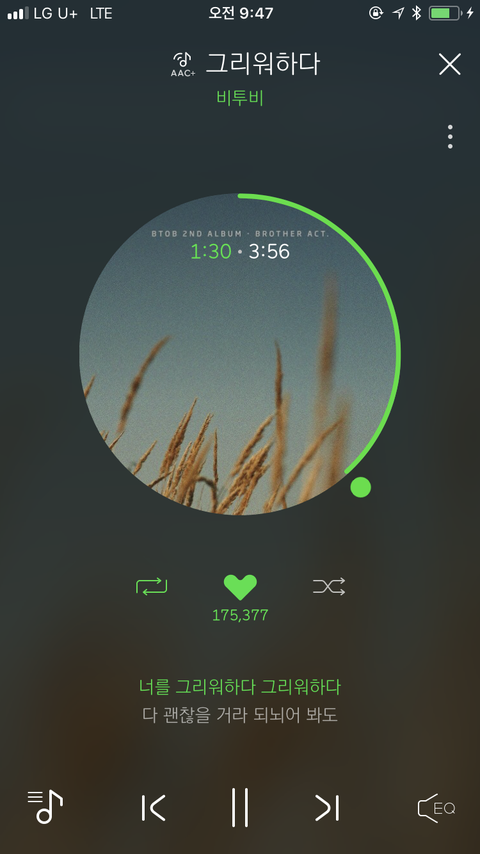Skip to the next track
Screen dimensions: 480x854
327,807
